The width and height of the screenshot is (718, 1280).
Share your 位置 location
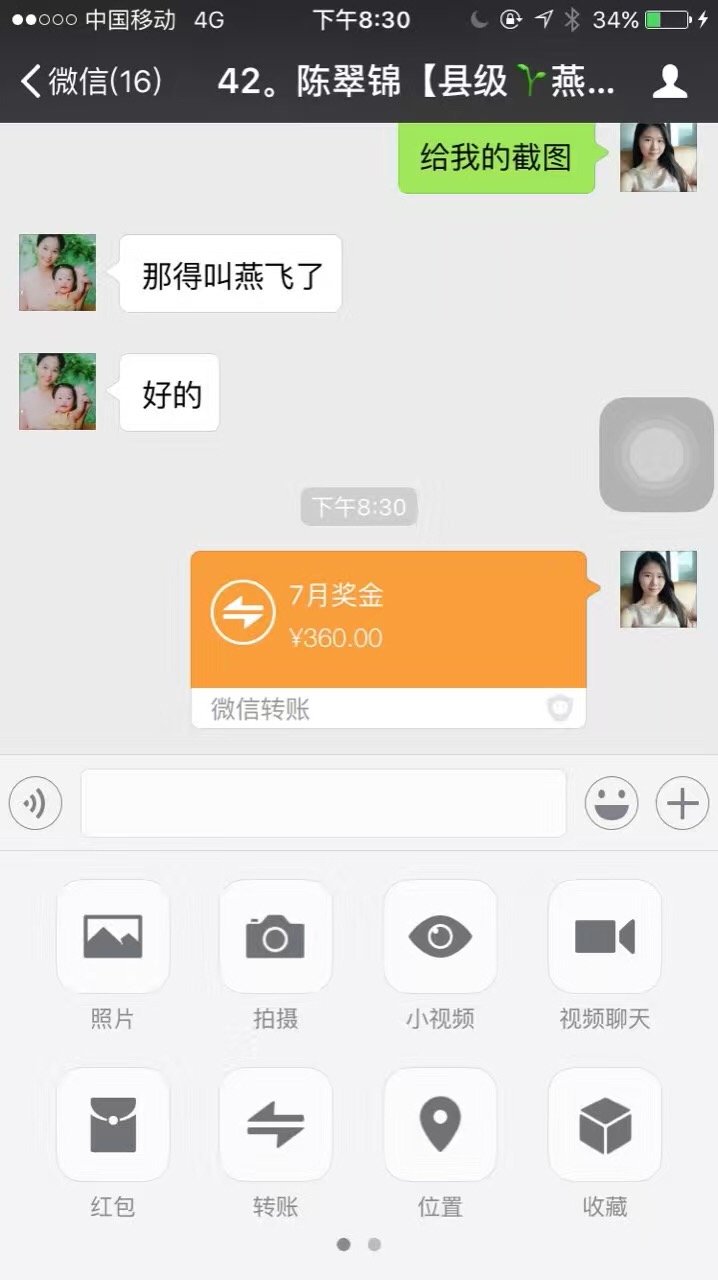(x=440, y=1125)
